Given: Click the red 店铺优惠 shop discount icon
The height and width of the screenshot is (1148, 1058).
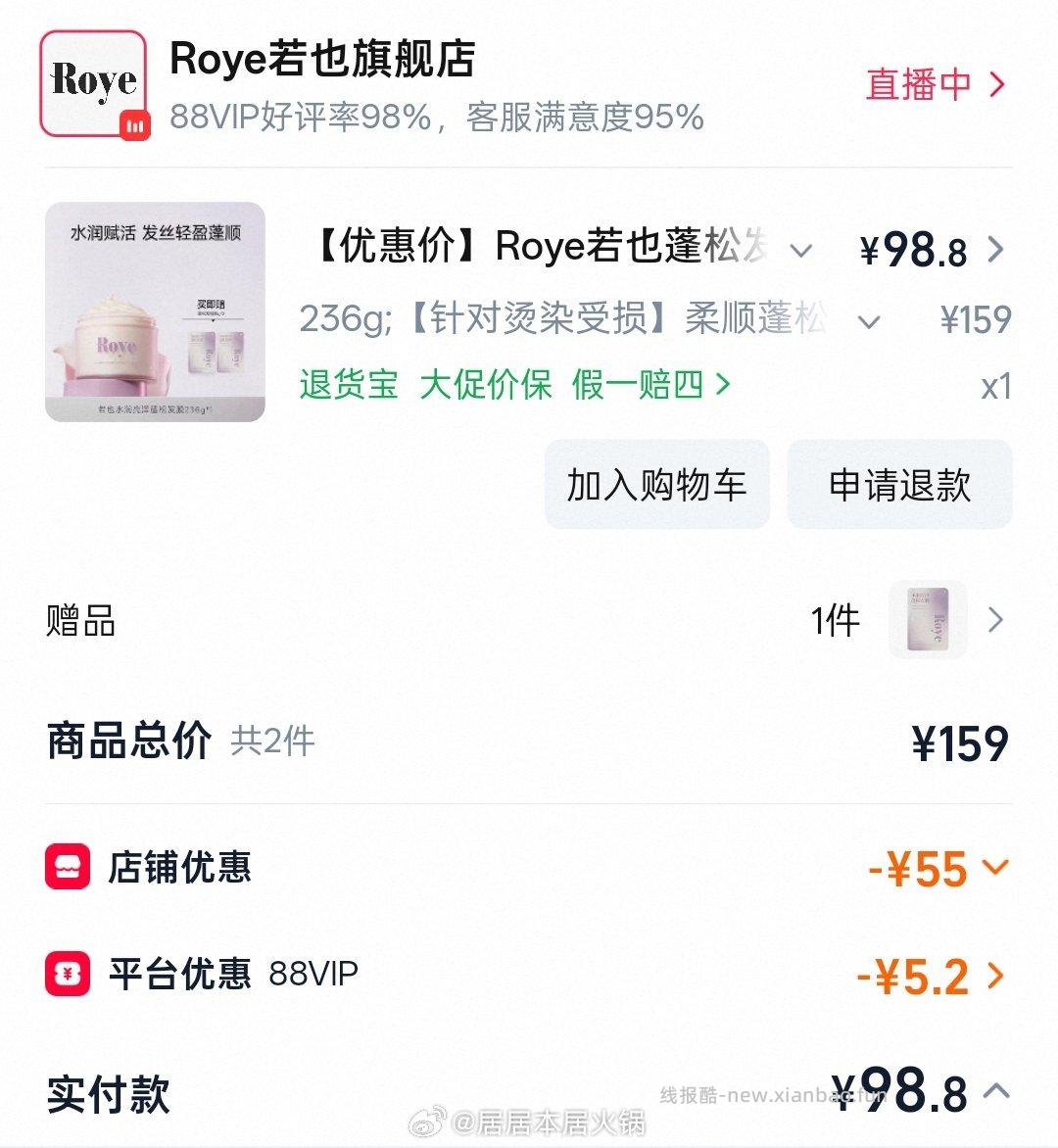Looking at the screenshot, I should pos(66,866).
